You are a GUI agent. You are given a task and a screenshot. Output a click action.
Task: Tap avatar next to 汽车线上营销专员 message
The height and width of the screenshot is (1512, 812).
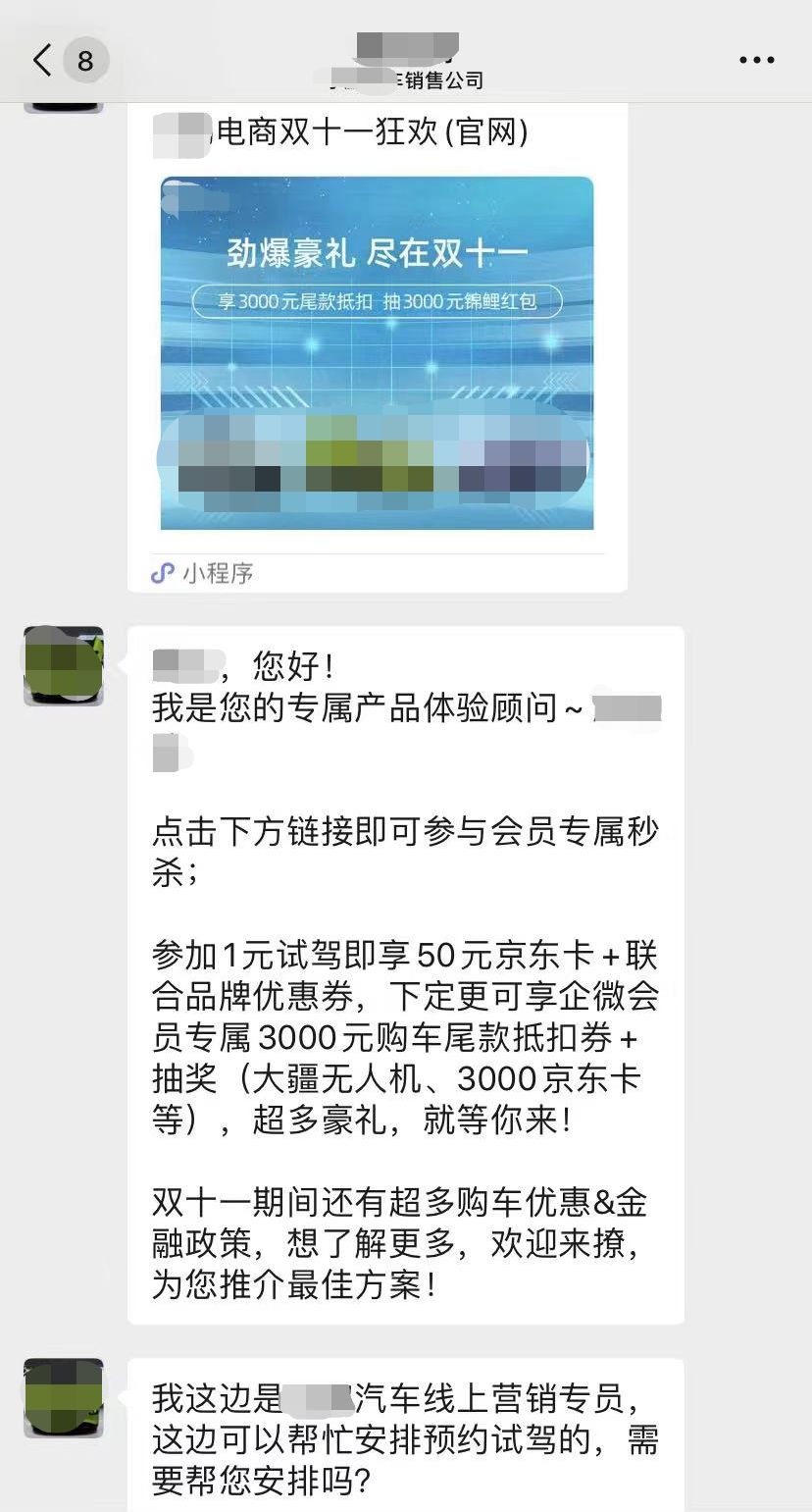coord(64,1398)
